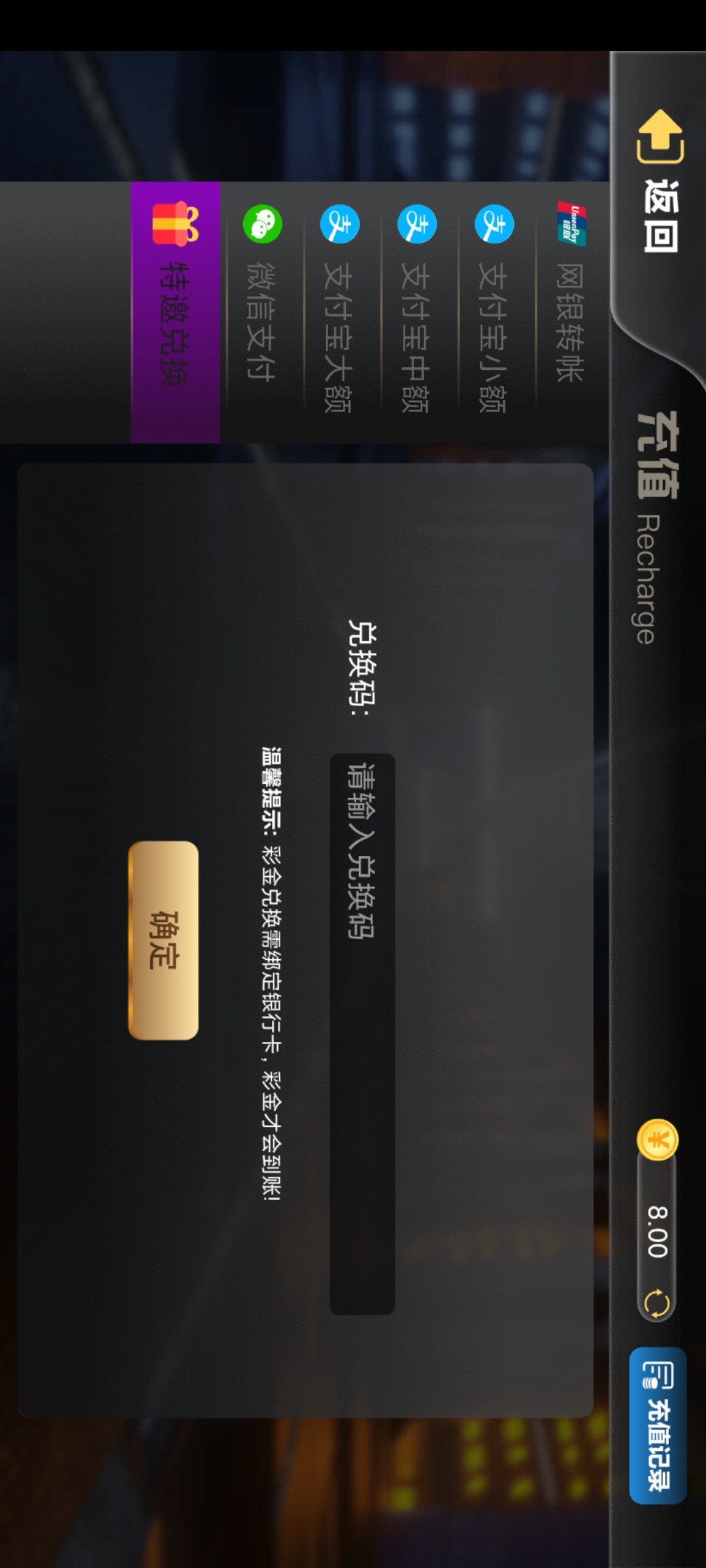Open 充值记录 recharge records
The width and height of the screenshot is (706, 1568).
pyautogui.click(x=658, y=1425)
